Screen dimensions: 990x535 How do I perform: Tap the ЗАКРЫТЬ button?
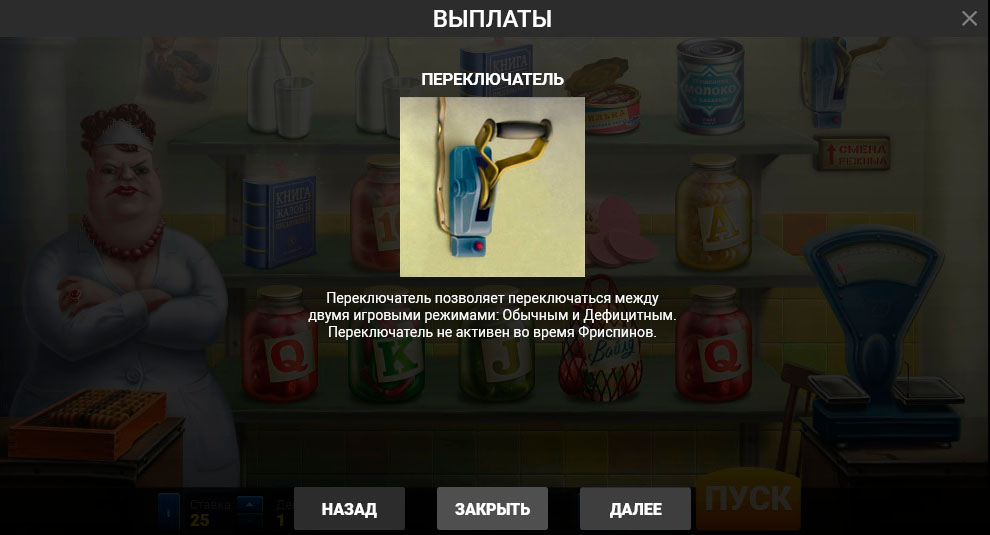tap(492, 509)
